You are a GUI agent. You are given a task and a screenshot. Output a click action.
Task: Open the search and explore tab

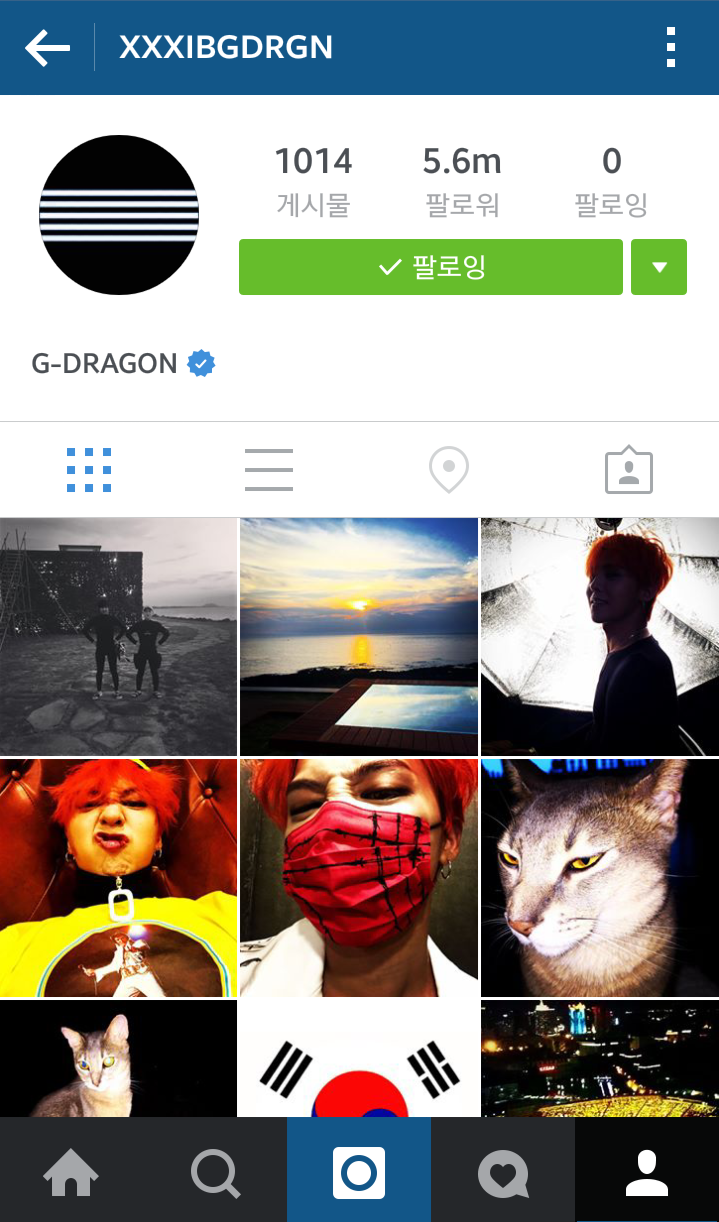216,1171
